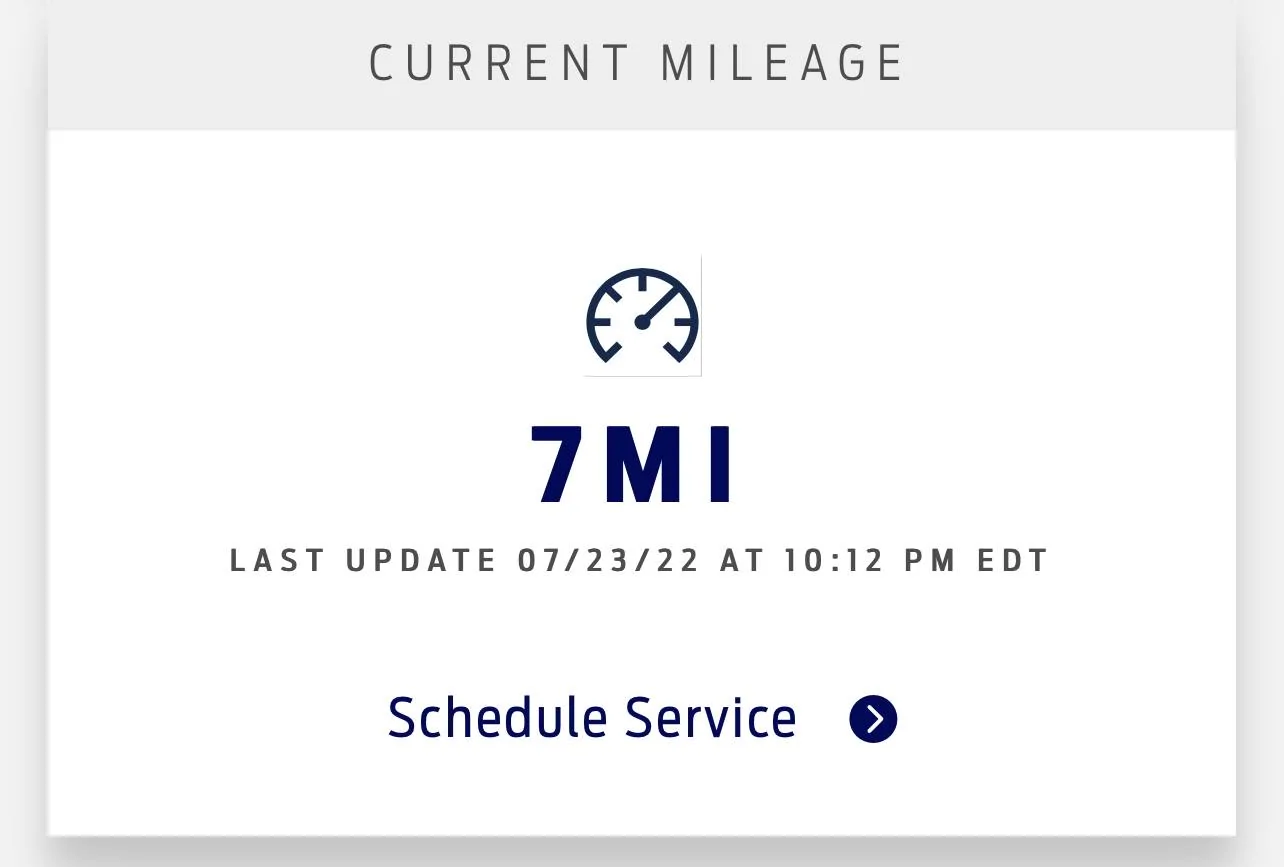Tap the arrow next to Schedule Service

pyautogui.click(x=873, y=719)
